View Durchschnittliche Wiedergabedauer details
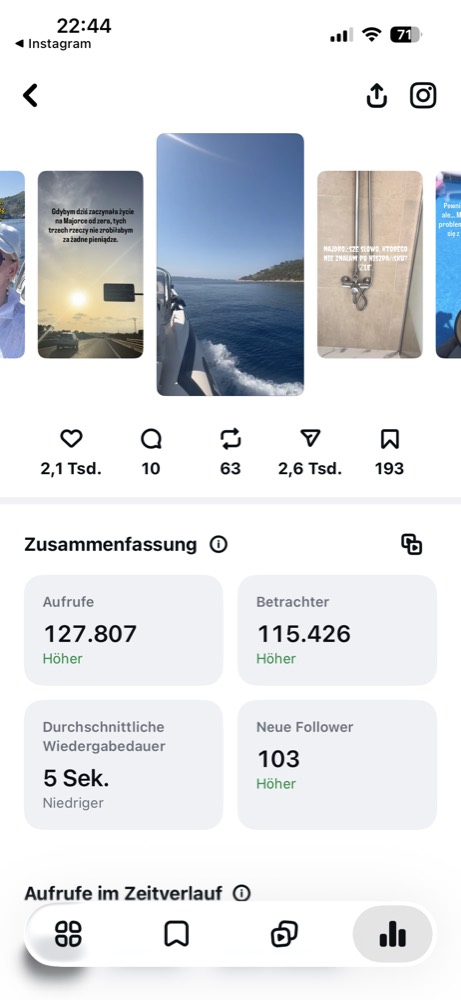The width and height of the screenshot is (461, 1000). (124, 765)
